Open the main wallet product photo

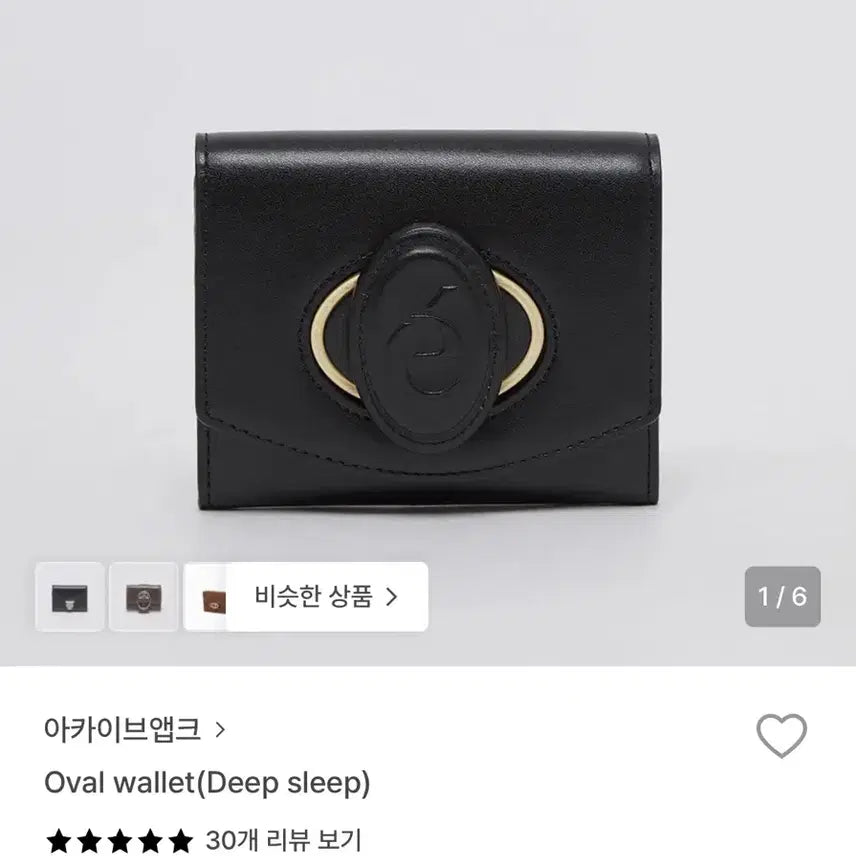[428, 320]
